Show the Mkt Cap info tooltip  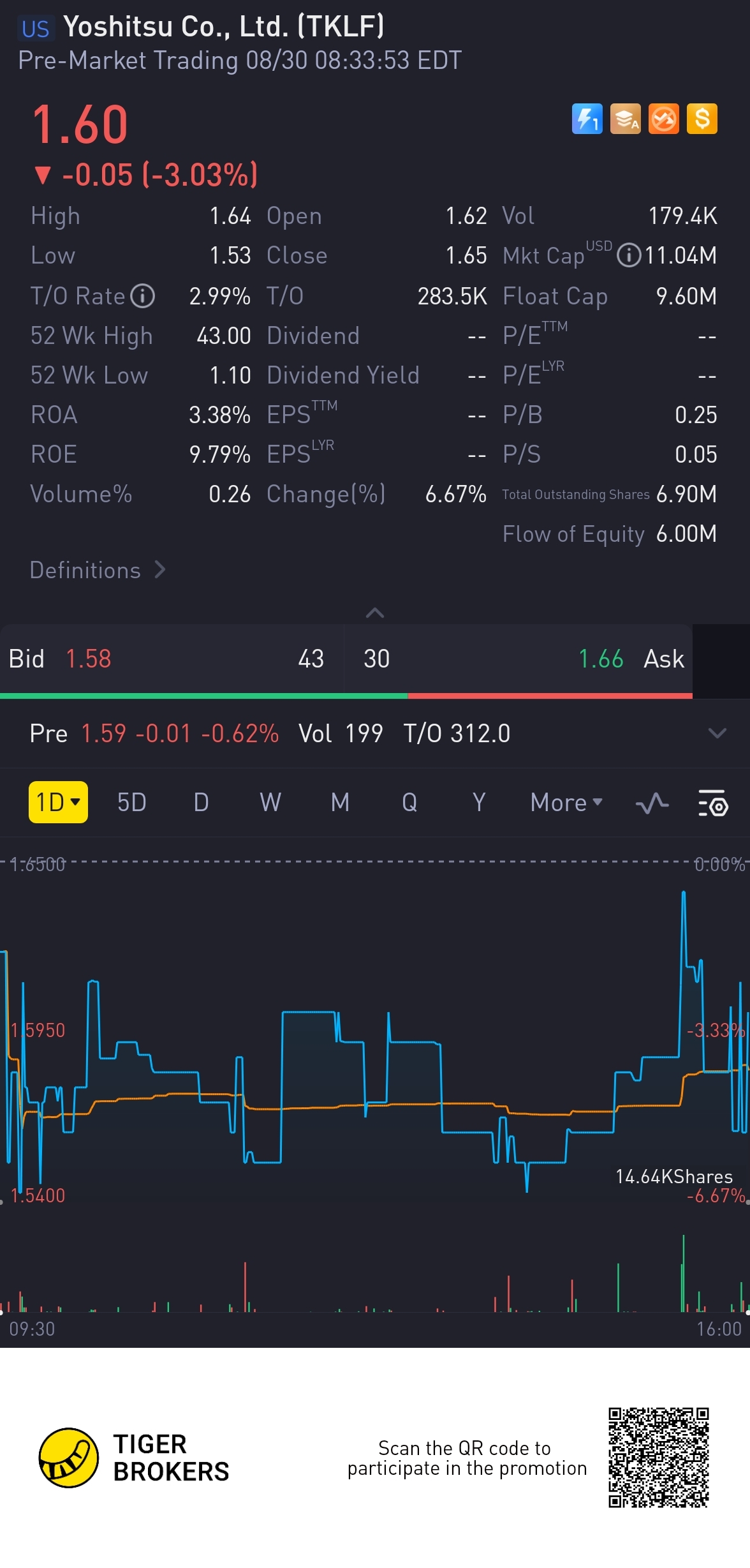click(629, 255)
